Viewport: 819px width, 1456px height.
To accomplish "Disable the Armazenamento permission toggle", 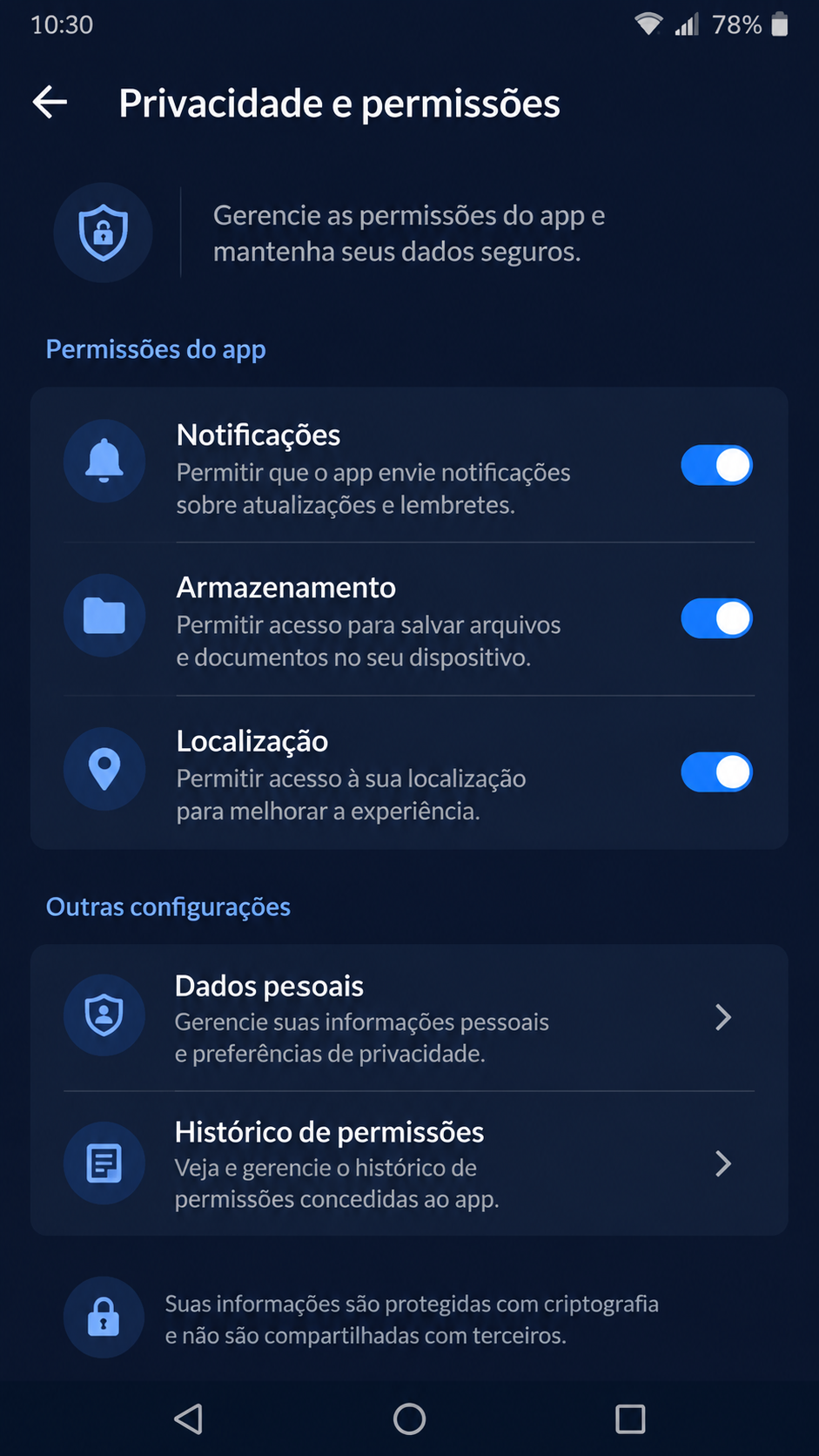I will (x=716, y=618).
